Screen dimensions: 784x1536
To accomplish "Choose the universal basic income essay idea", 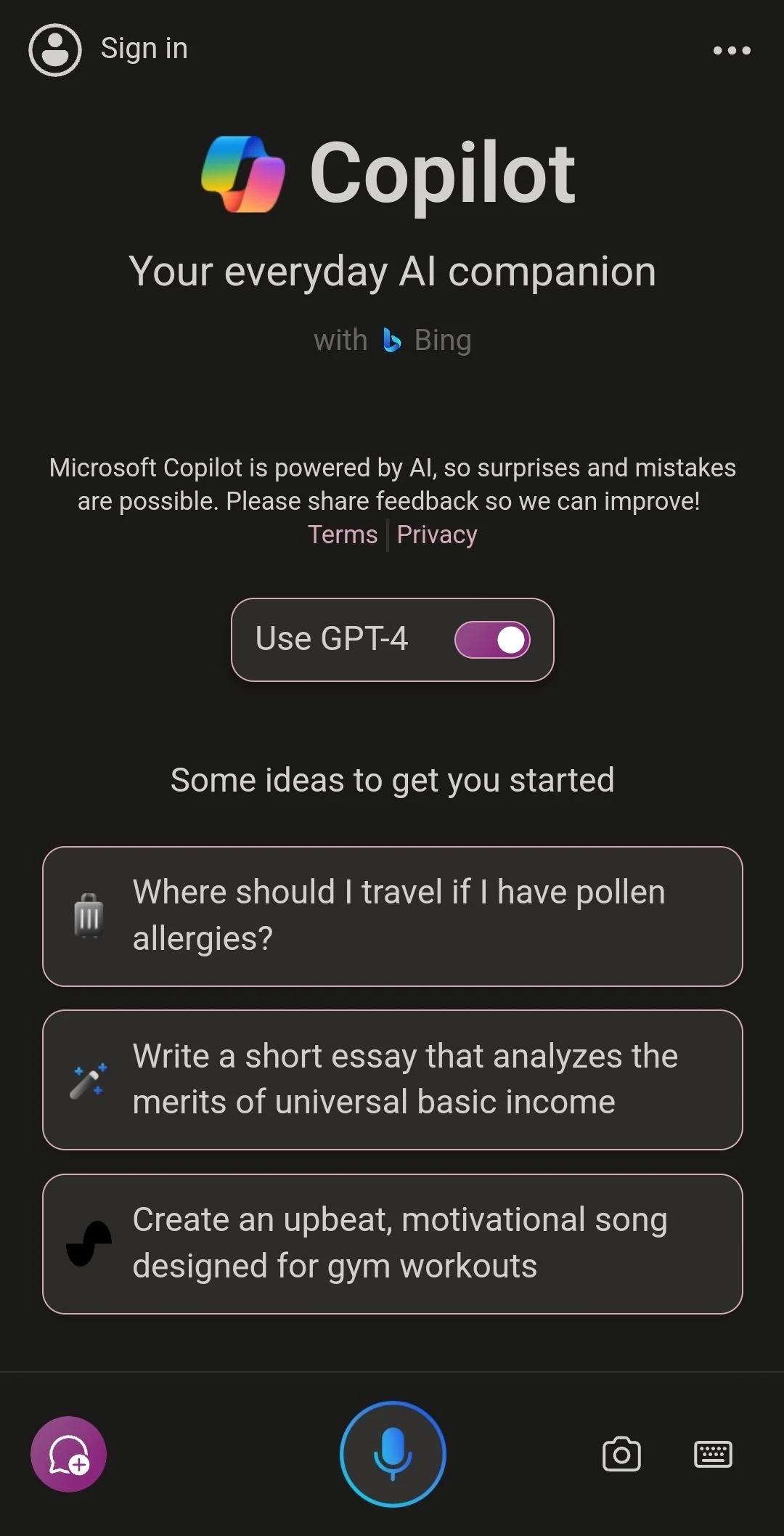I will click(x=393, y=1079).
